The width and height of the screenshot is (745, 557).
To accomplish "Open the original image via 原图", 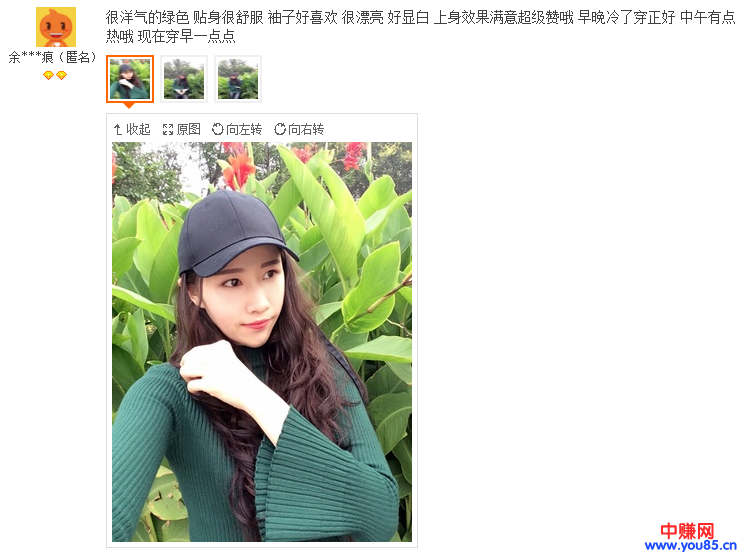I will [182, 129].
